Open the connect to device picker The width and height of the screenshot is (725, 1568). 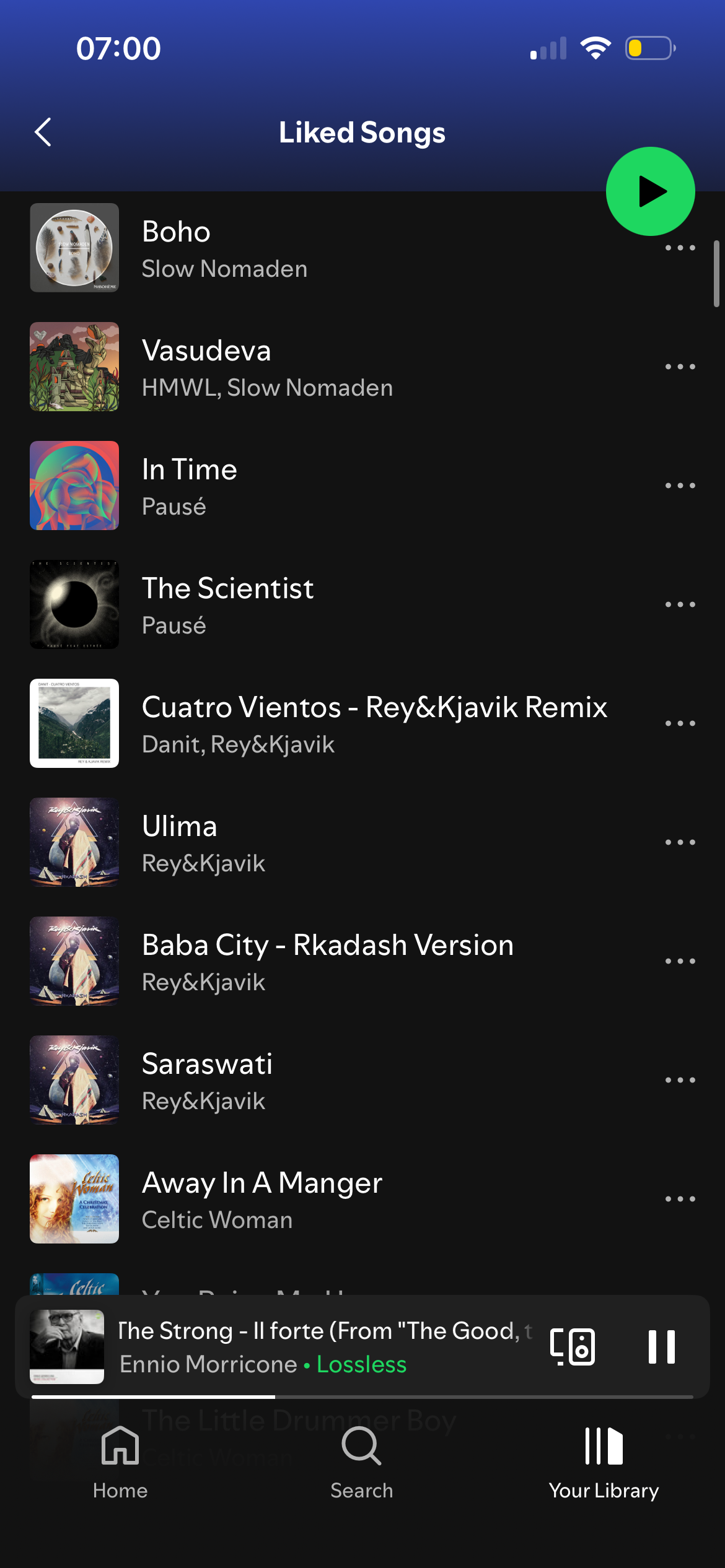pyautogui.click(x=573, y=1346)
